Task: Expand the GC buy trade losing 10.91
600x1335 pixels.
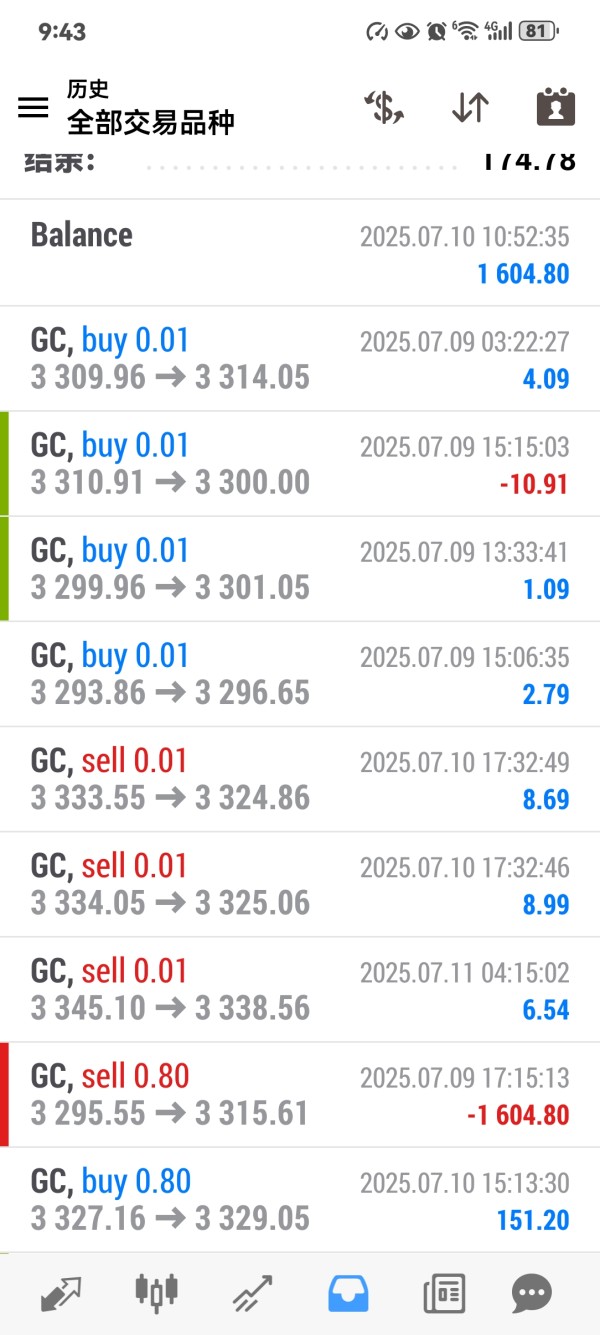Action: click(x=300, y=463)
